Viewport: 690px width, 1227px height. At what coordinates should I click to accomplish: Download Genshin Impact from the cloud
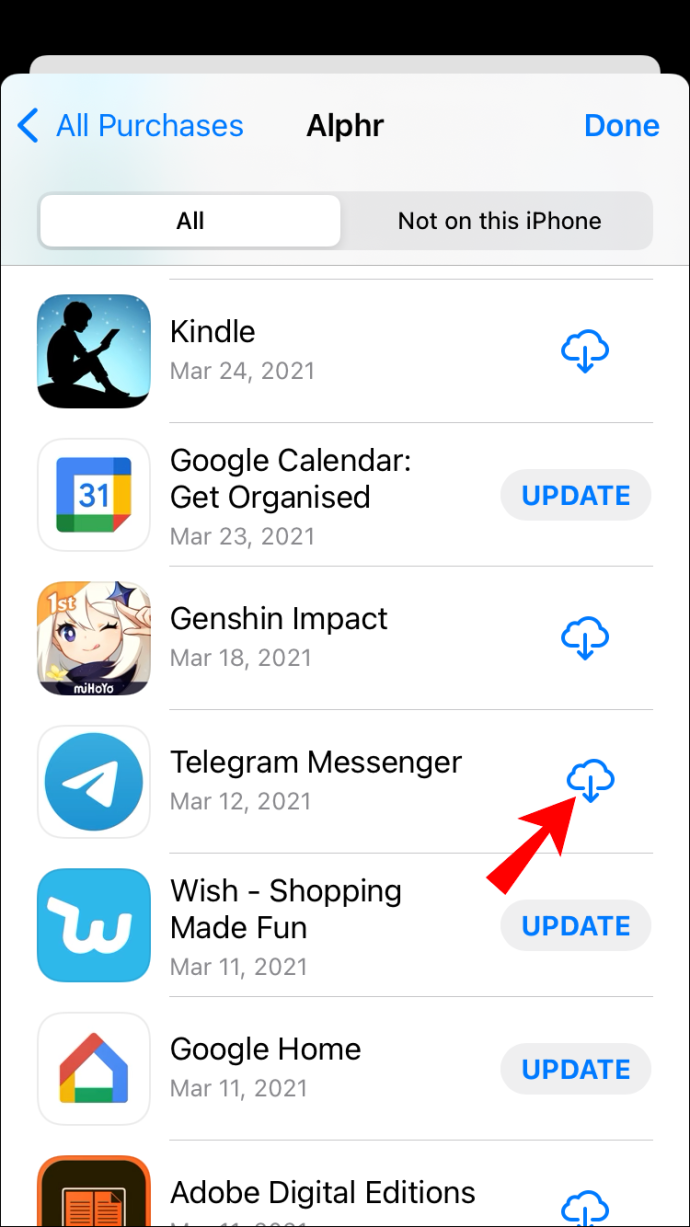pyautogui.click(x=585, y=638)
